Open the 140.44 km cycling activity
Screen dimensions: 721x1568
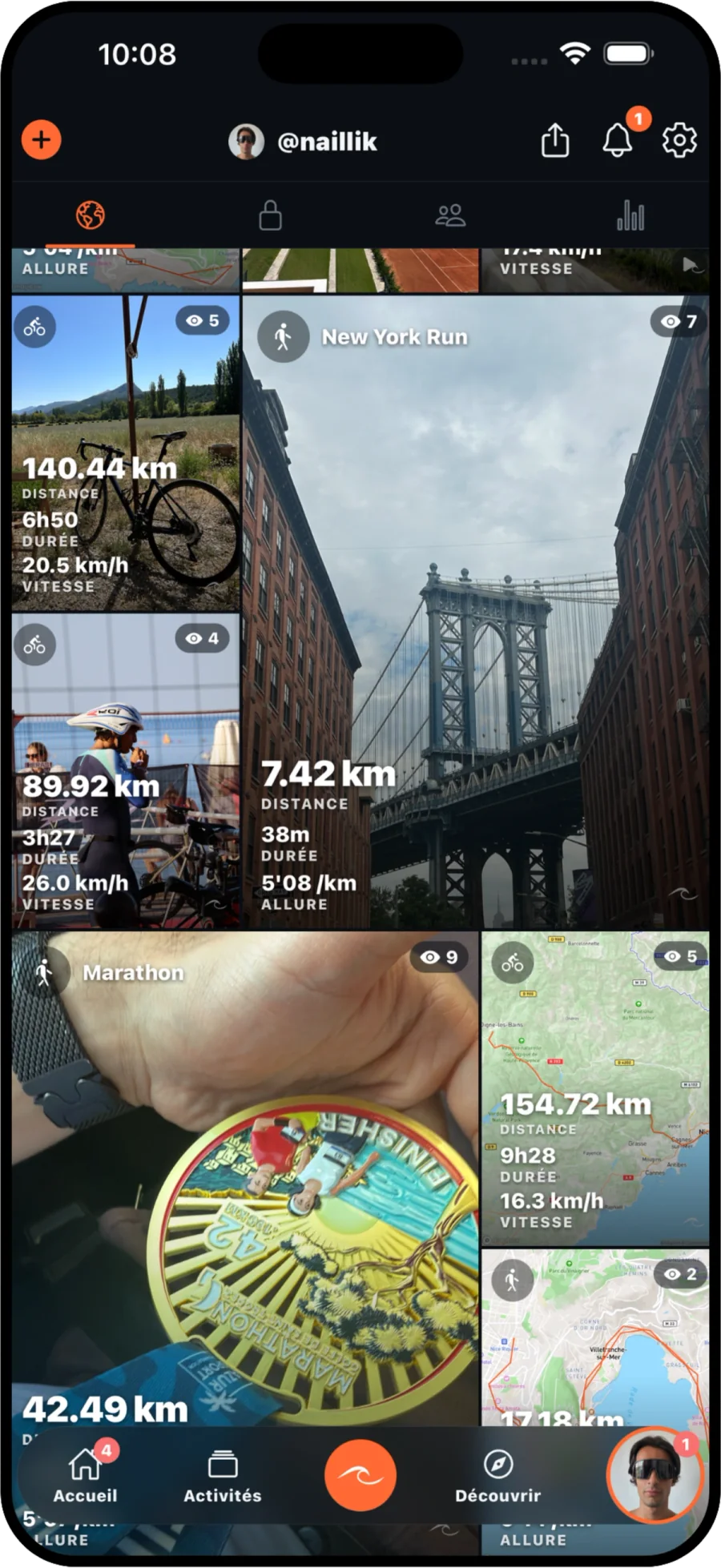pyautogui.click(x=126, y=453)
